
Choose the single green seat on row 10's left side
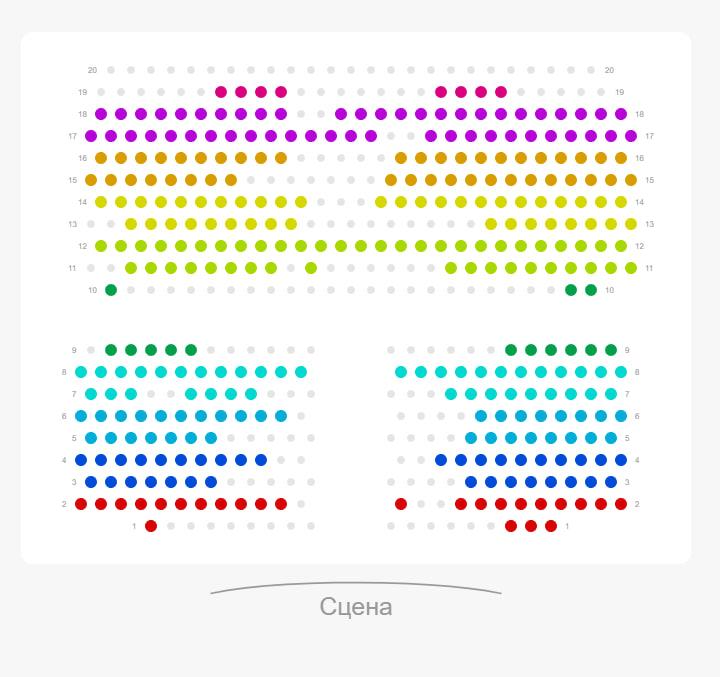pos(111,290)
